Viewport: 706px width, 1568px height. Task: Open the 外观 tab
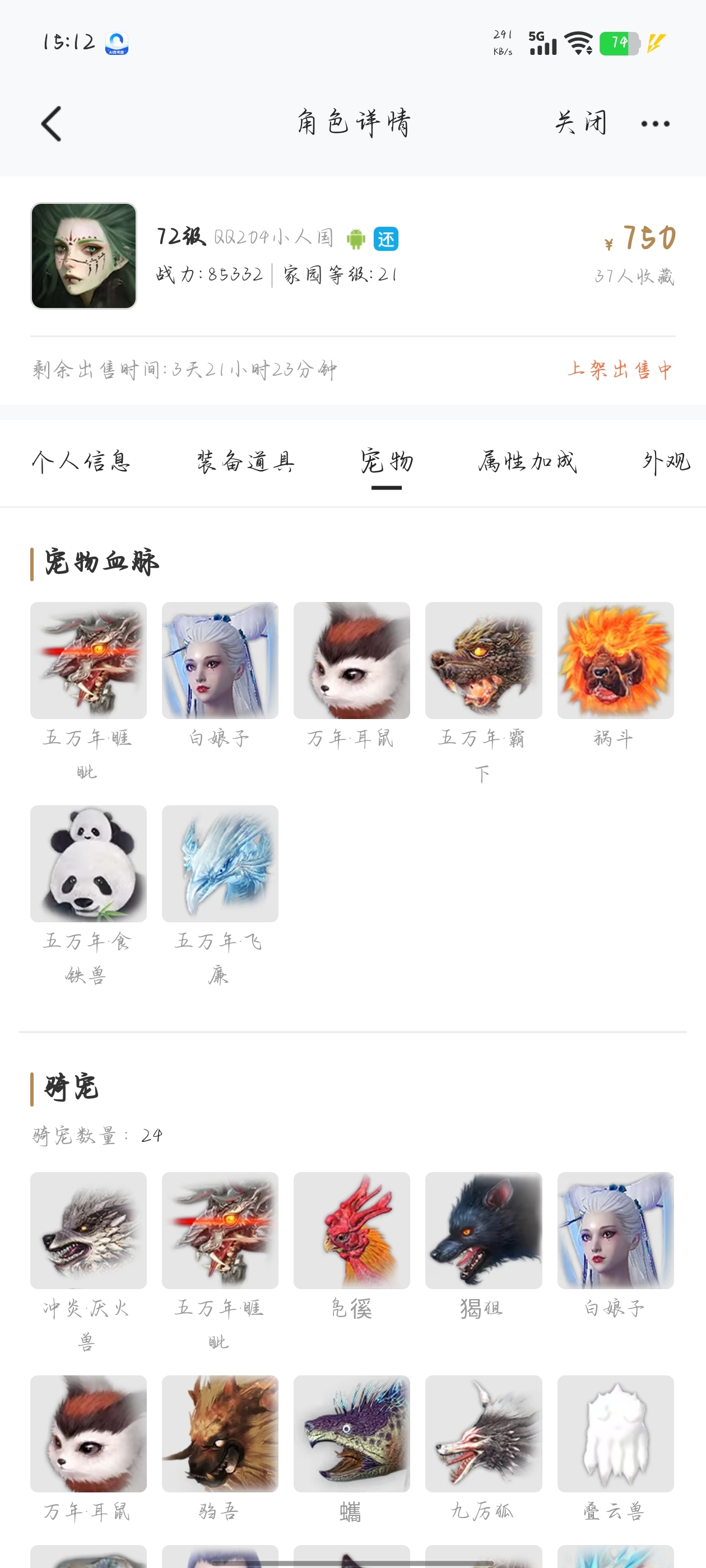tap(666, 461)
